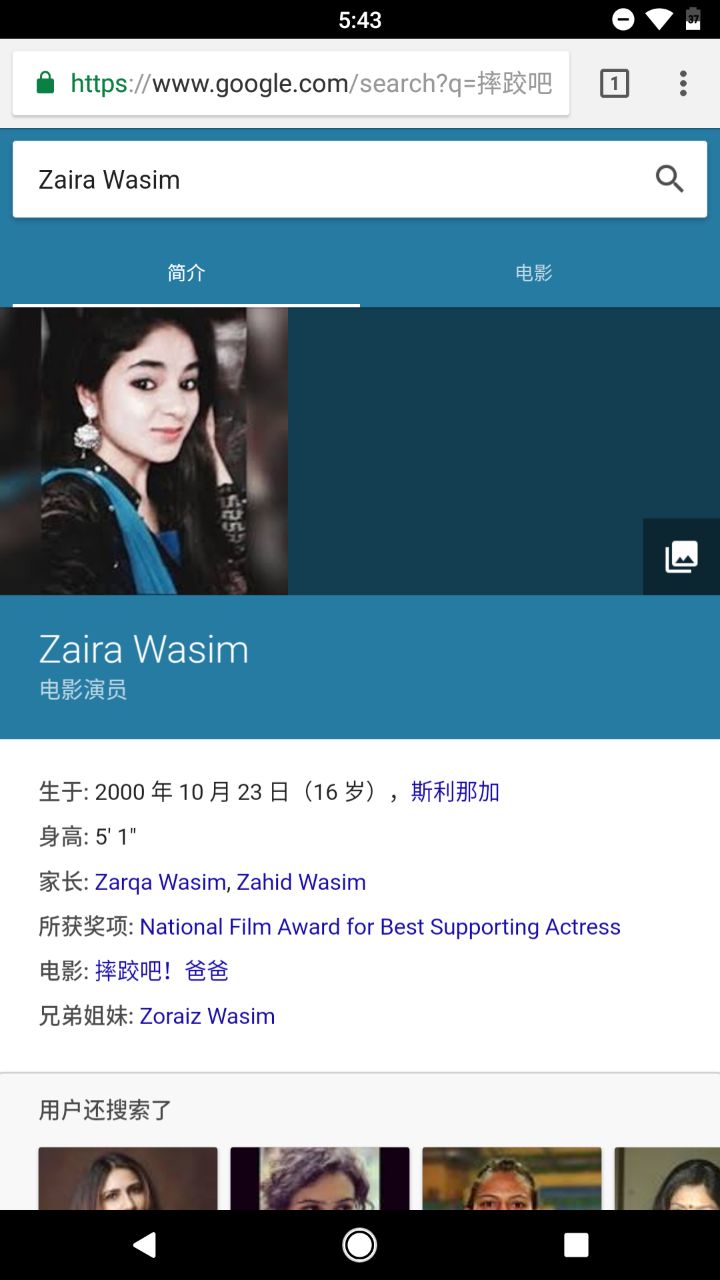Open the Zoraiz Wasim sibling link
The height and width of the screenshot is (1280, 720).
[207, 1016]
